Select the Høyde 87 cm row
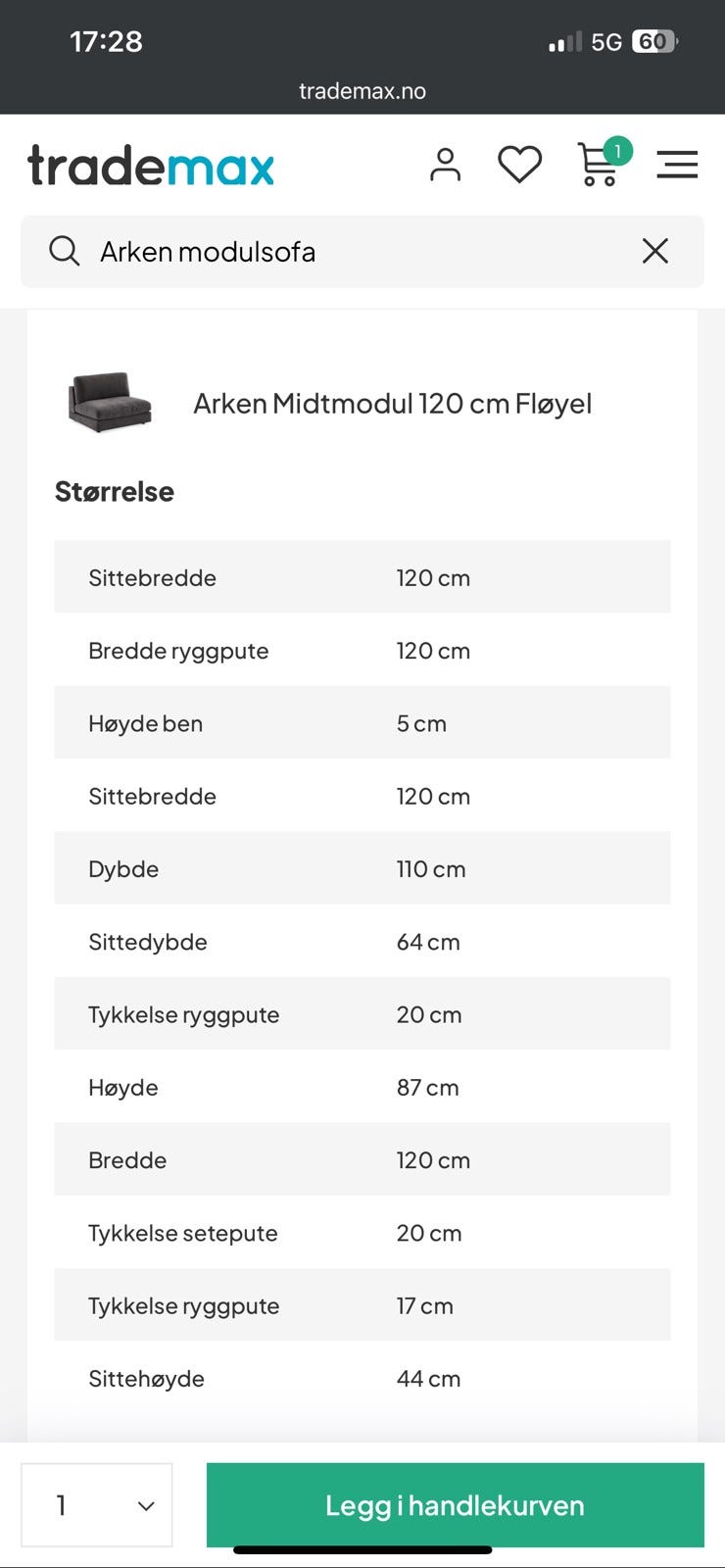This screenshot has height=1568, width=725. [362, 1087]
